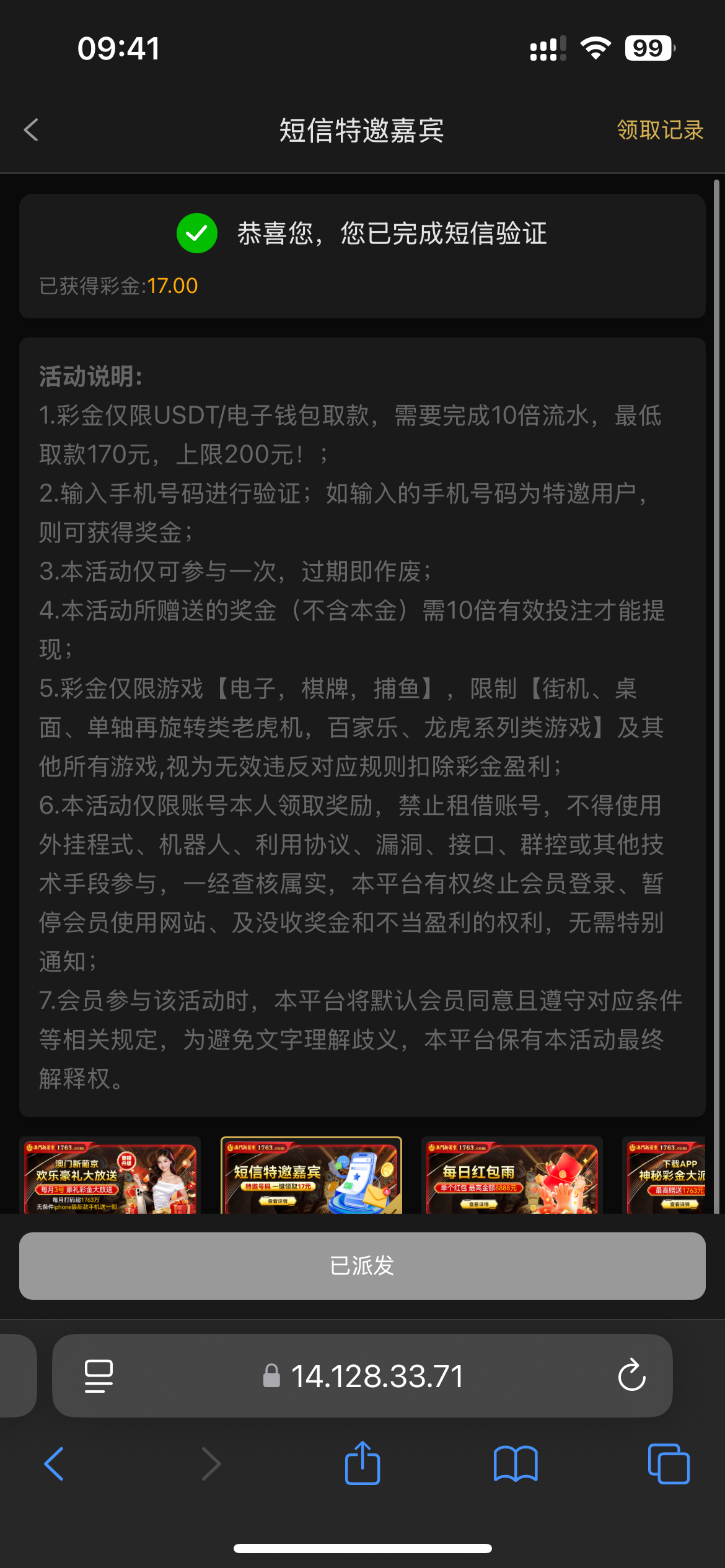Open the 每日红包雨 promo banner

(x=512, y=1175)
